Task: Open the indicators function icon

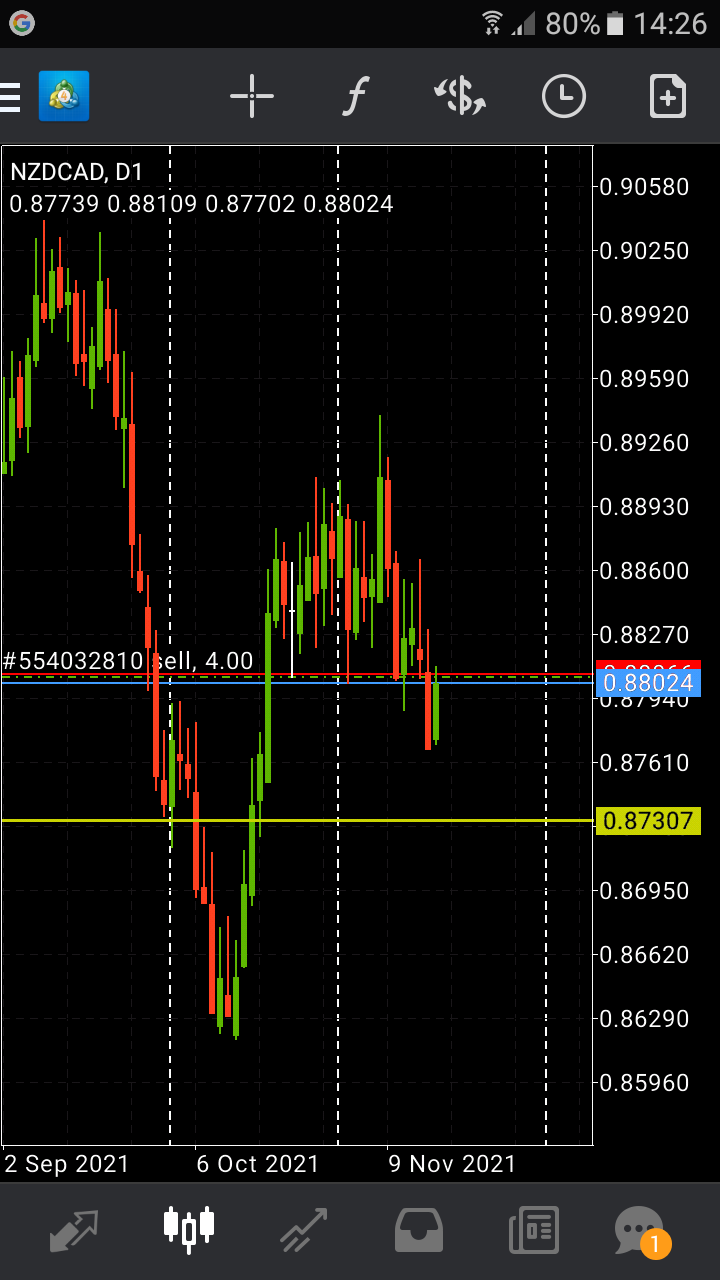Action: [x=356, y=97]
